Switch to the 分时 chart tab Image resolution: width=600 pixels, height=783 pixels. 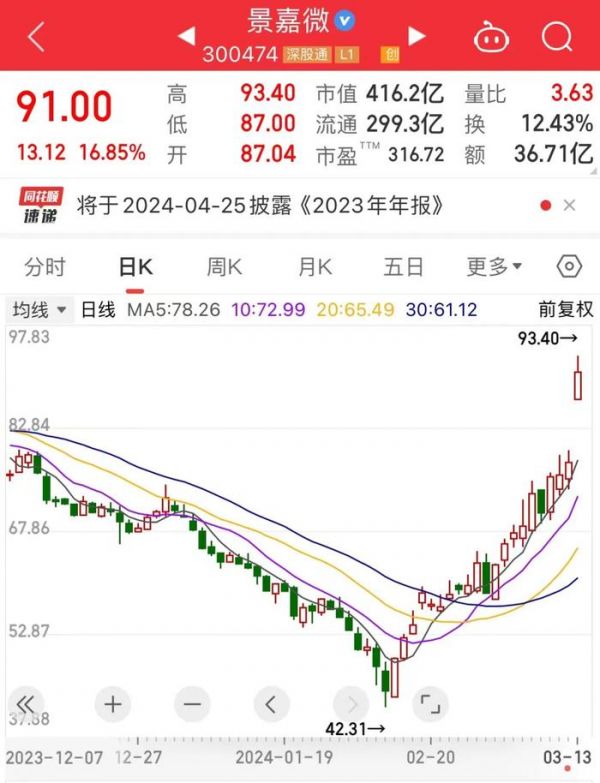[45, 266]
